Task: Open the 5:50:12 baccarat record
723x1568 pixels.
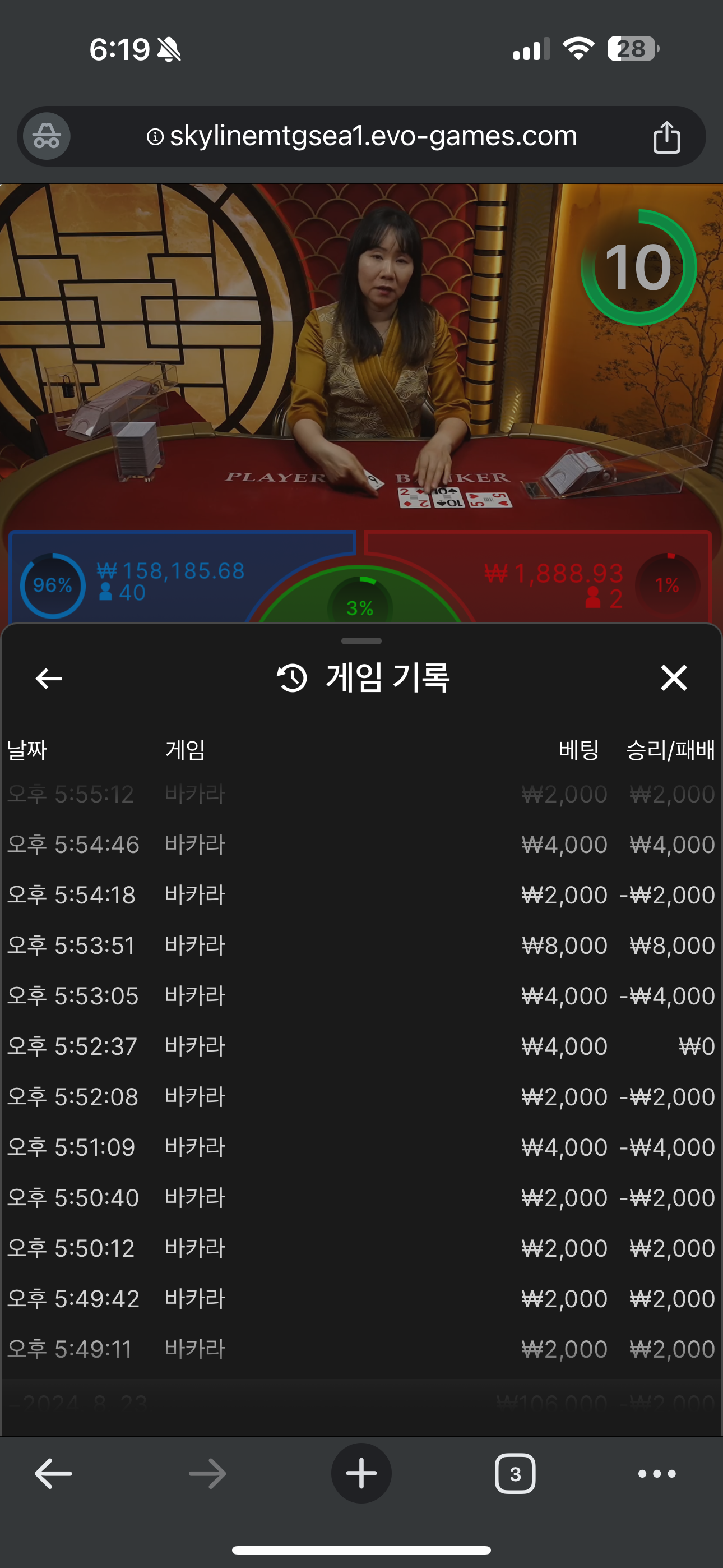Action: pos(361,1249)
